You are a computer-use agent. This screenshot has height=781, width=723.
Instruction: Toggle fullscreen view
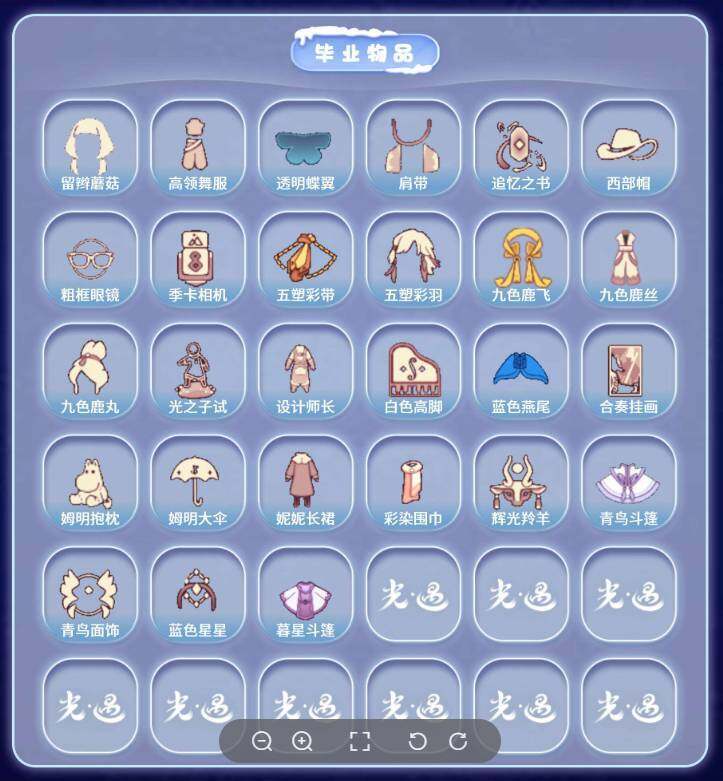[360, 741]
